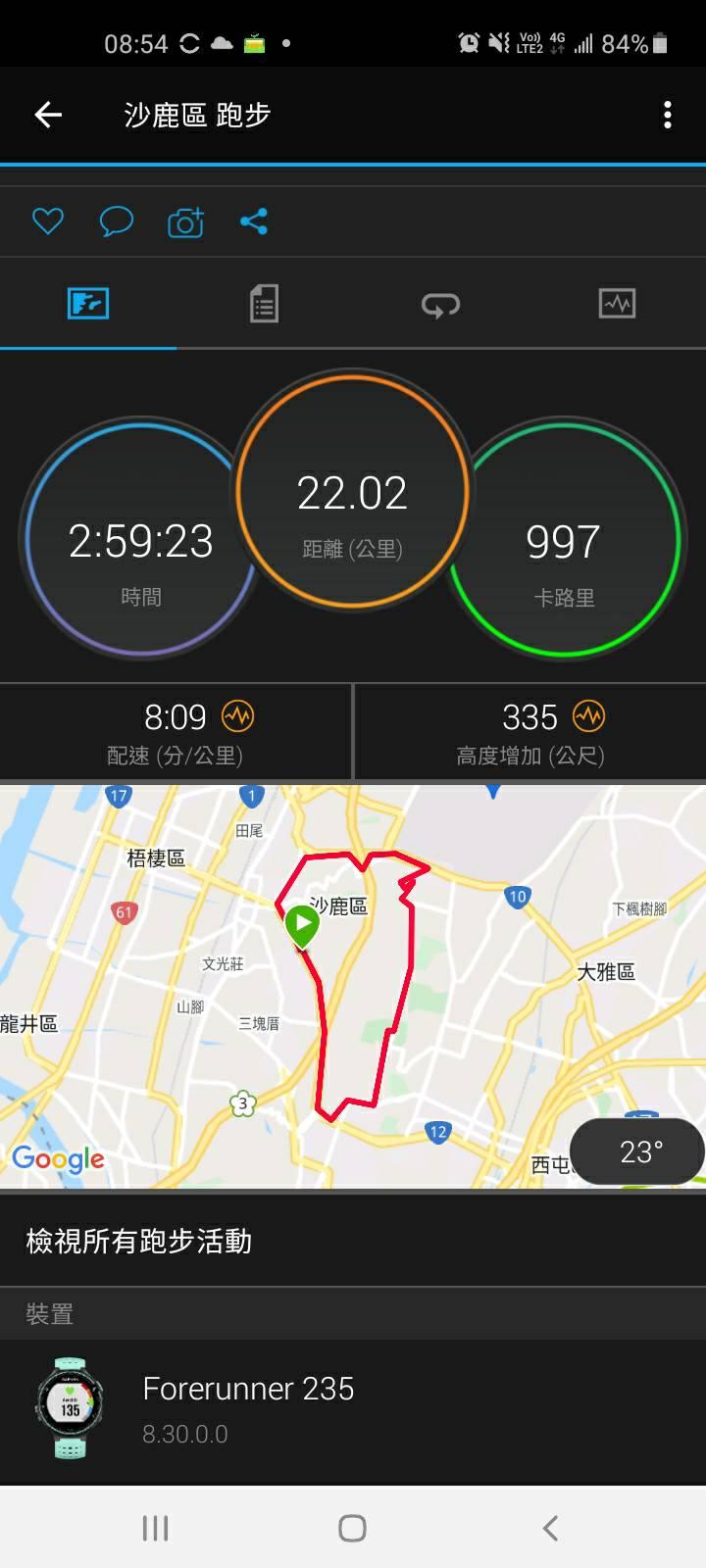Tap the 23° weather badge on map

639,1151
